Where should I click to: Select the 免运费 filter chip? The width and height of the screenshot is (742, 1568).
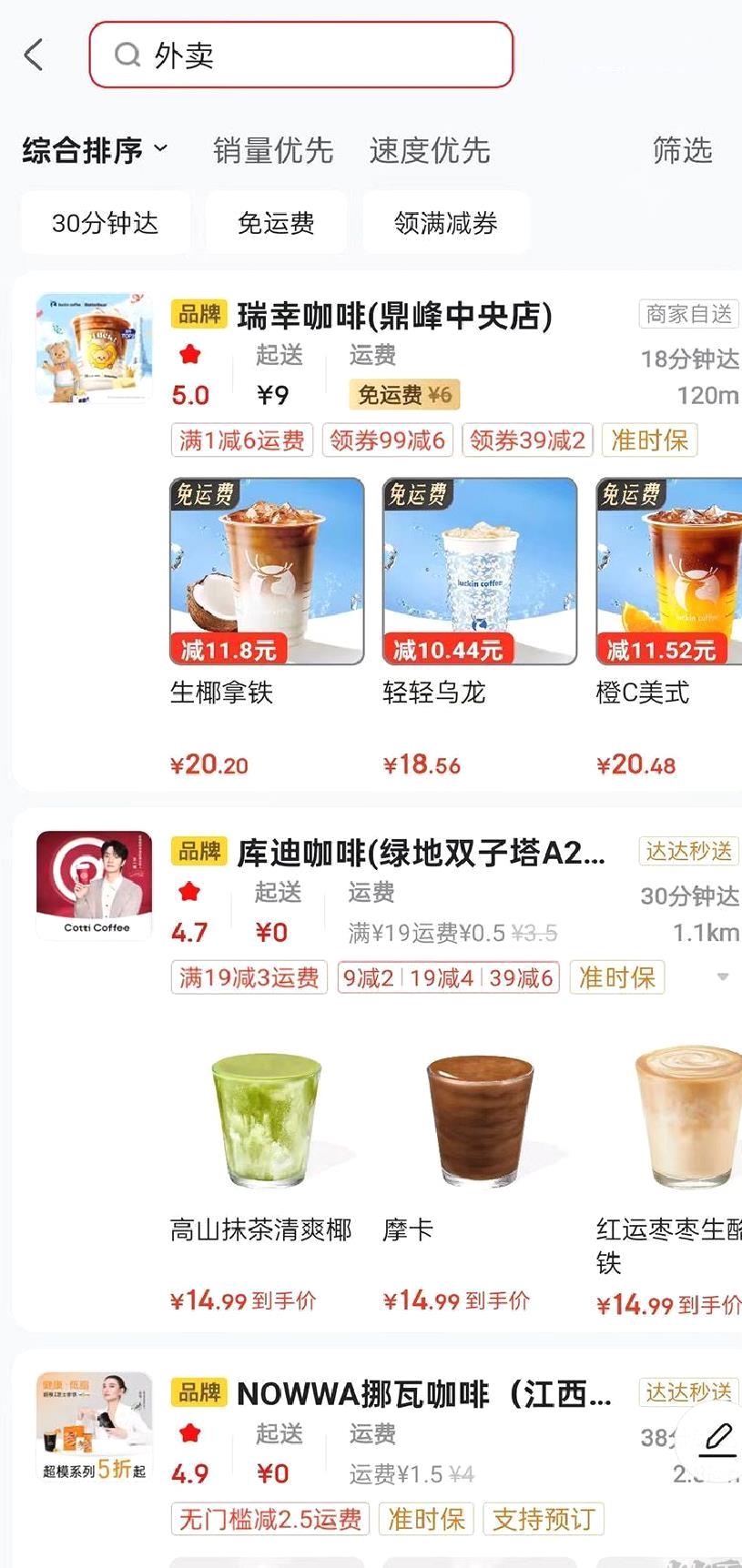click(276, 223)
